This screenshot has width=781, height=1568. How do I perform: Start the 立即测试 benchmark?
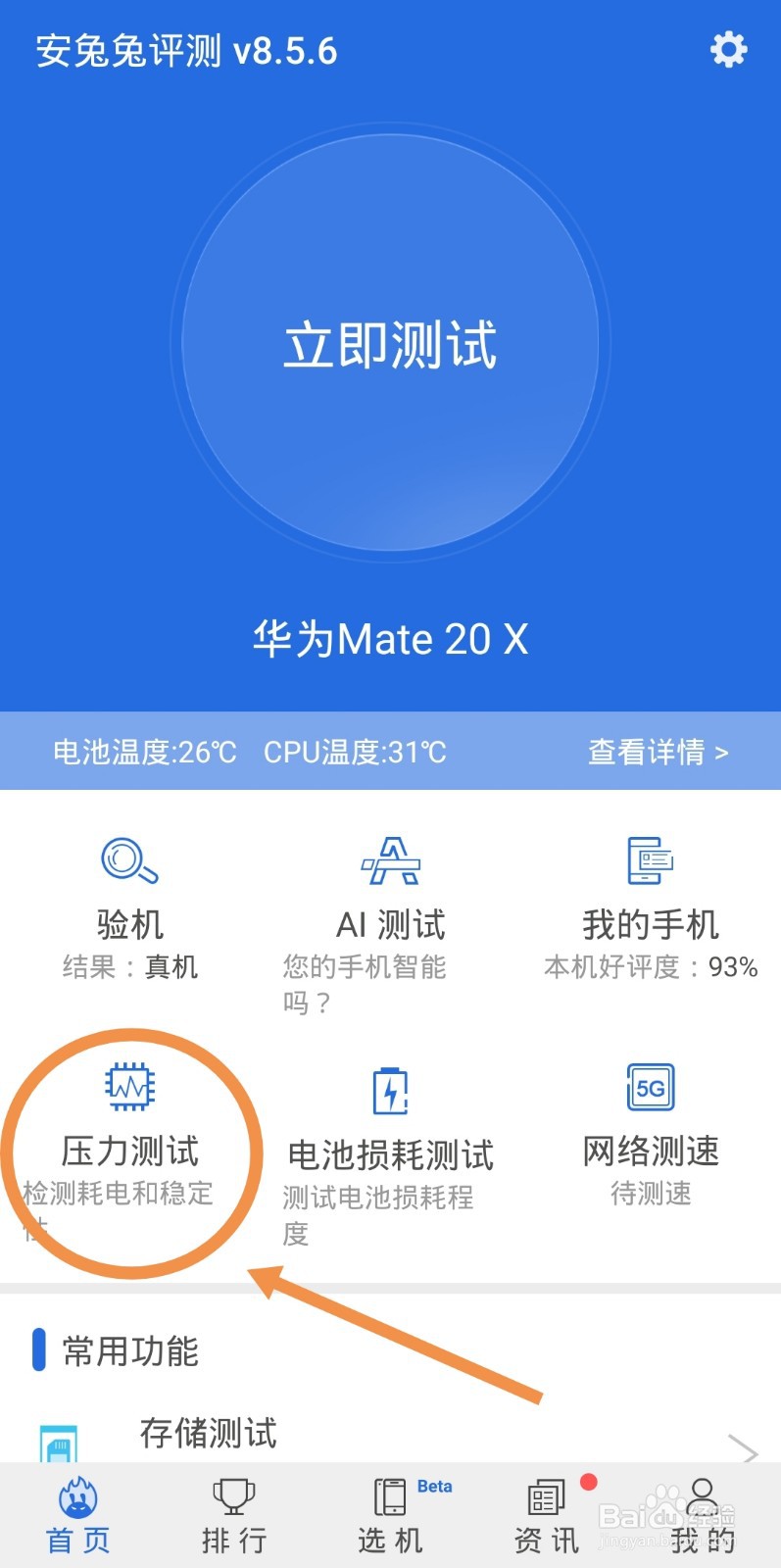pyautogui.click(x=391, y=343)
